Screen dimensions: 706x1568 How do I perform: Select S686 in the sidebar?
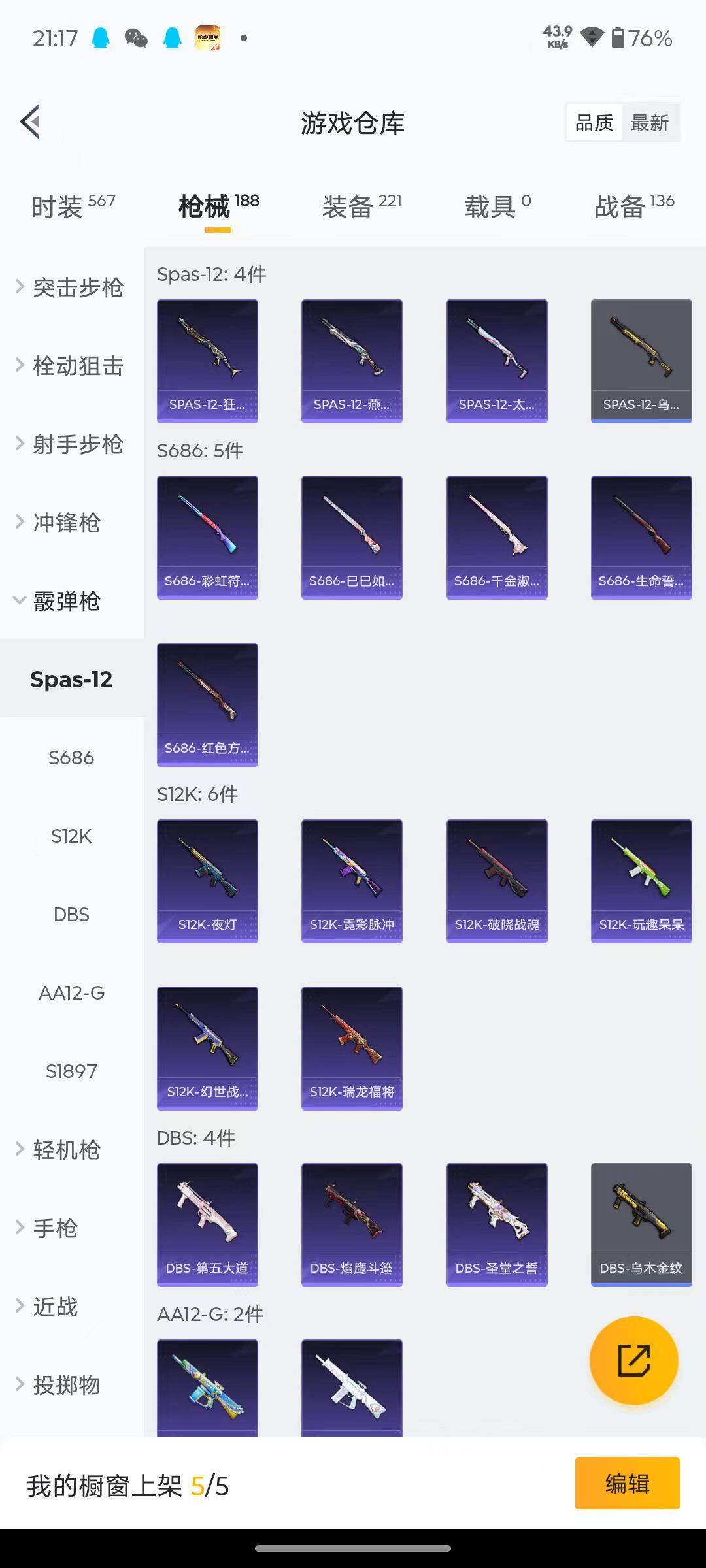[x=71, y=758]
